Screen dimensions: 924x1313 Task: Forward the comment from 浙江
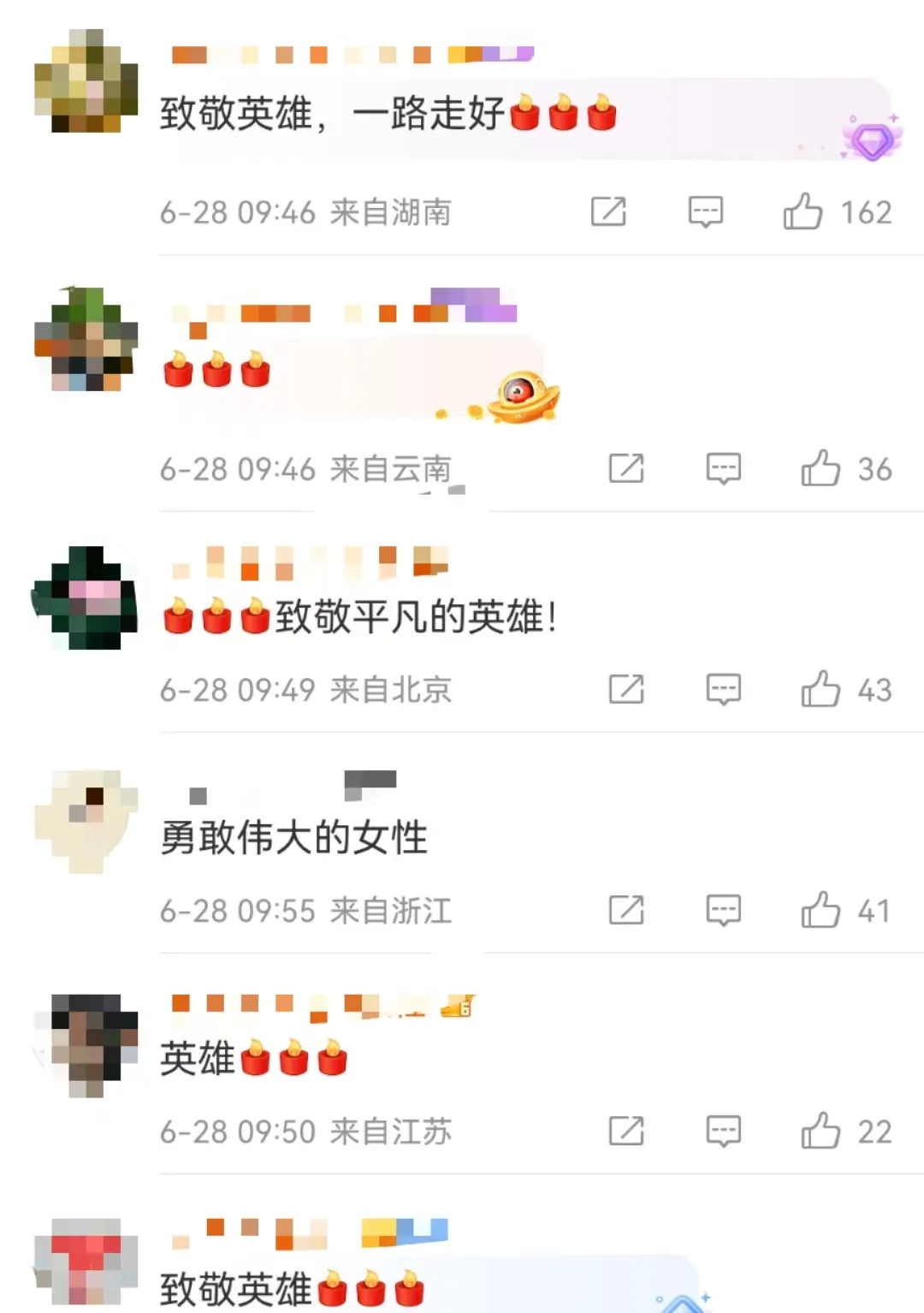click(626, 910)
